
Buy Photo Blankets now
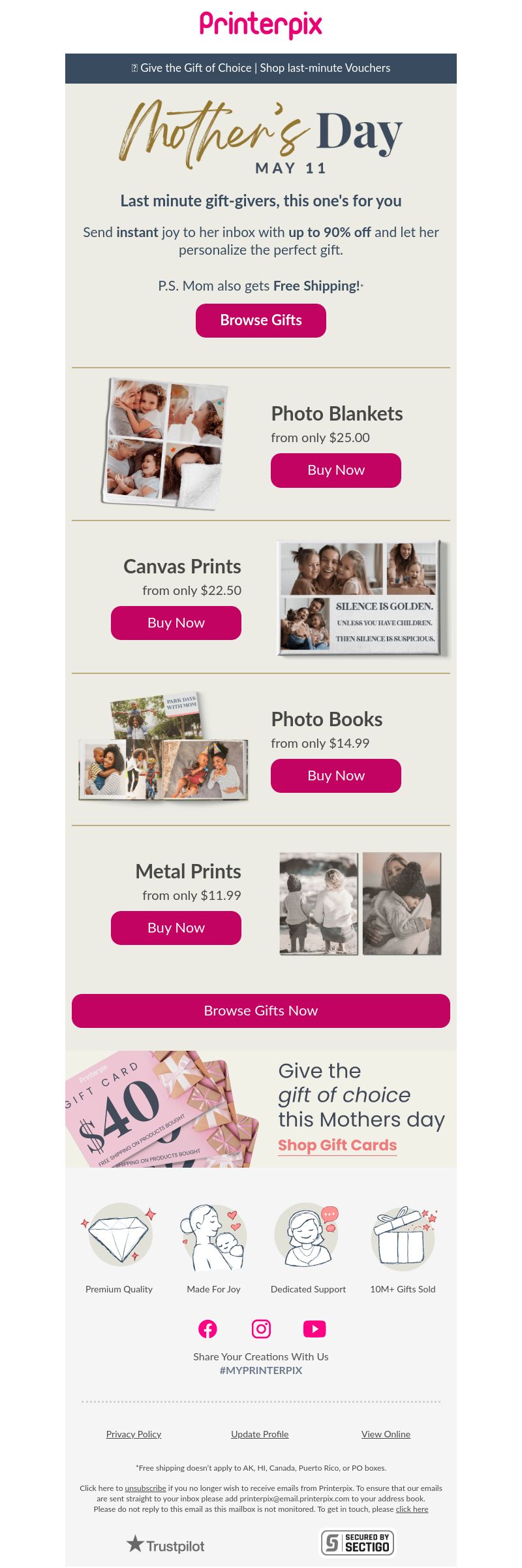pyautogui.click(x=335, y=470)
